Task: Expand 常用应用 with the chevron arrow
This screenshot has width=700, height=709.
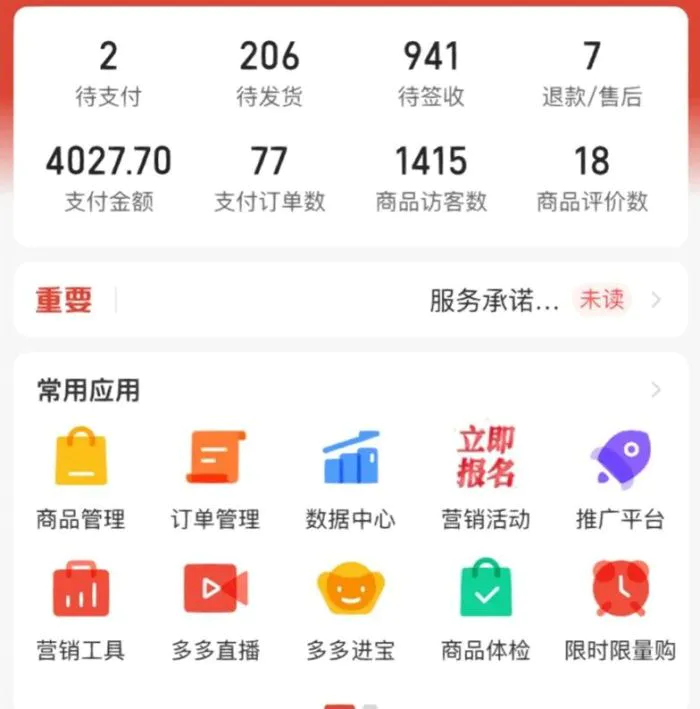Action: click(656, 390)
